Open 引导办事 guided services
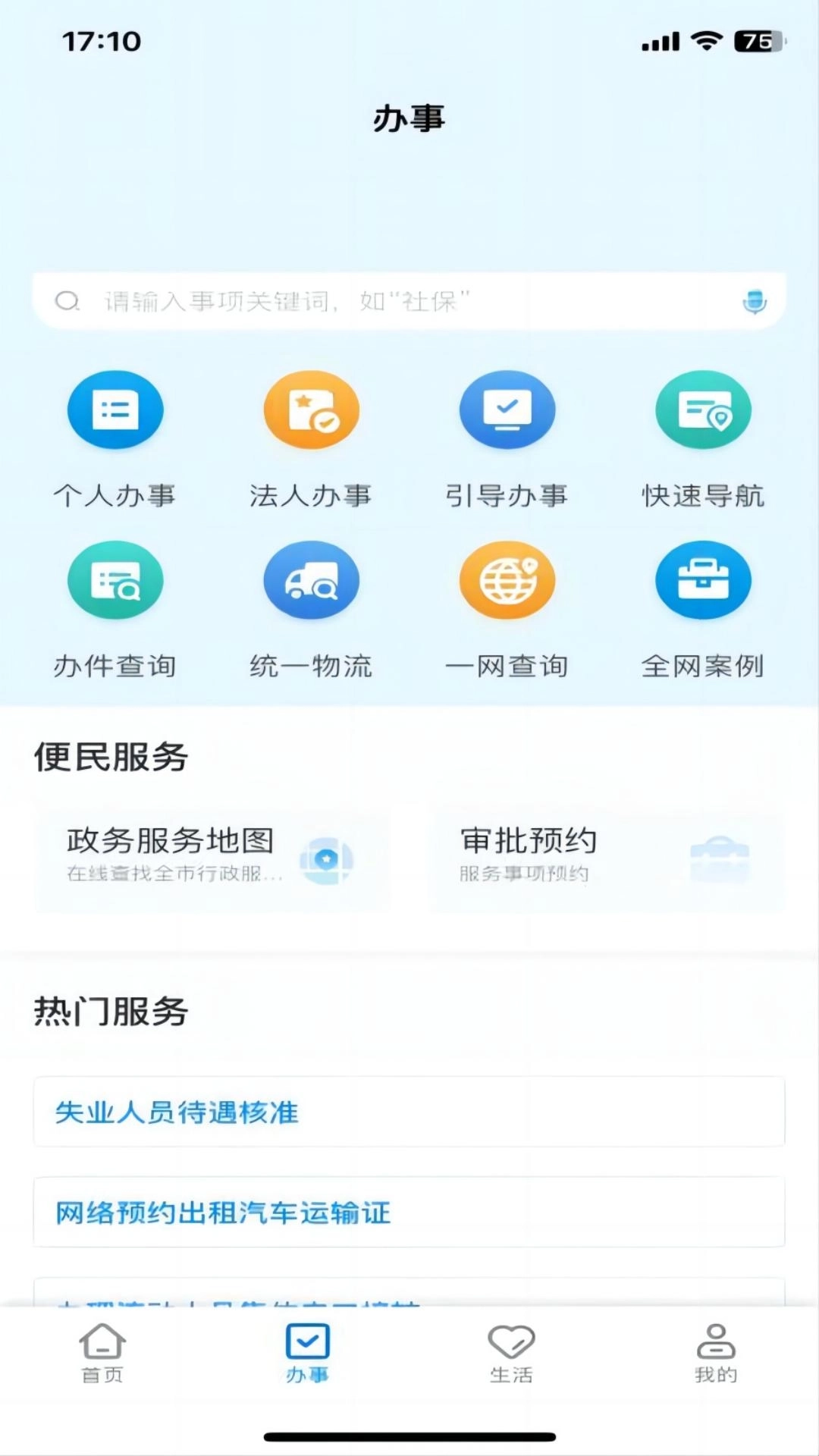 click(507, 409)
